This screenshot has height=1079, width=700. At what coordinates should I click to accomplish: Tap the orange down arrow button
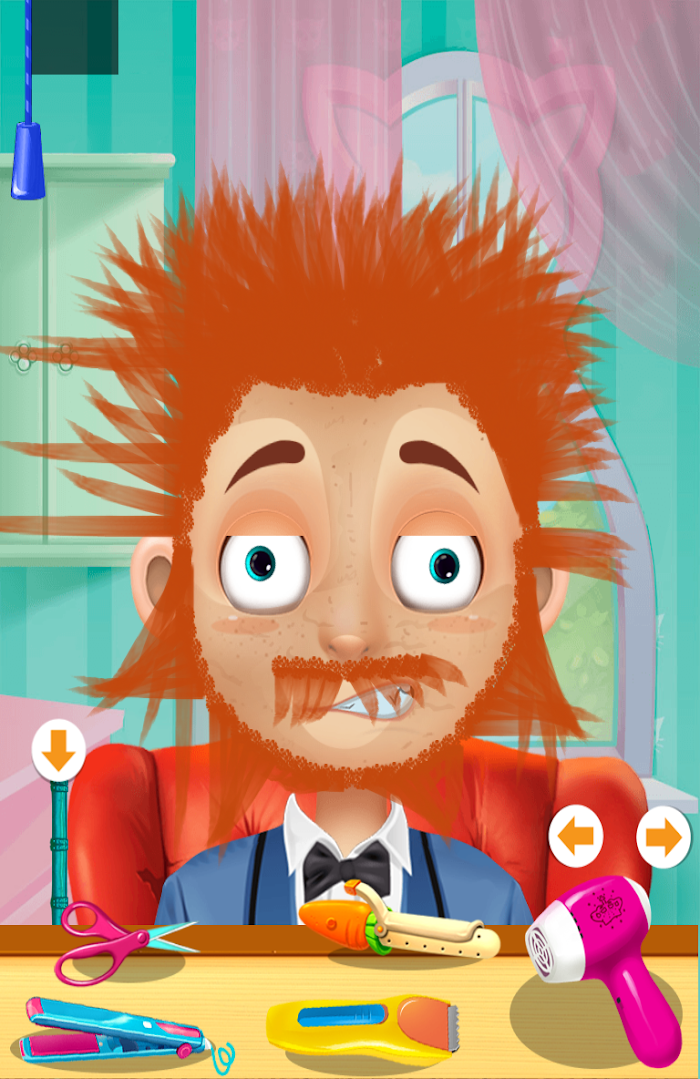click(59, 750)
